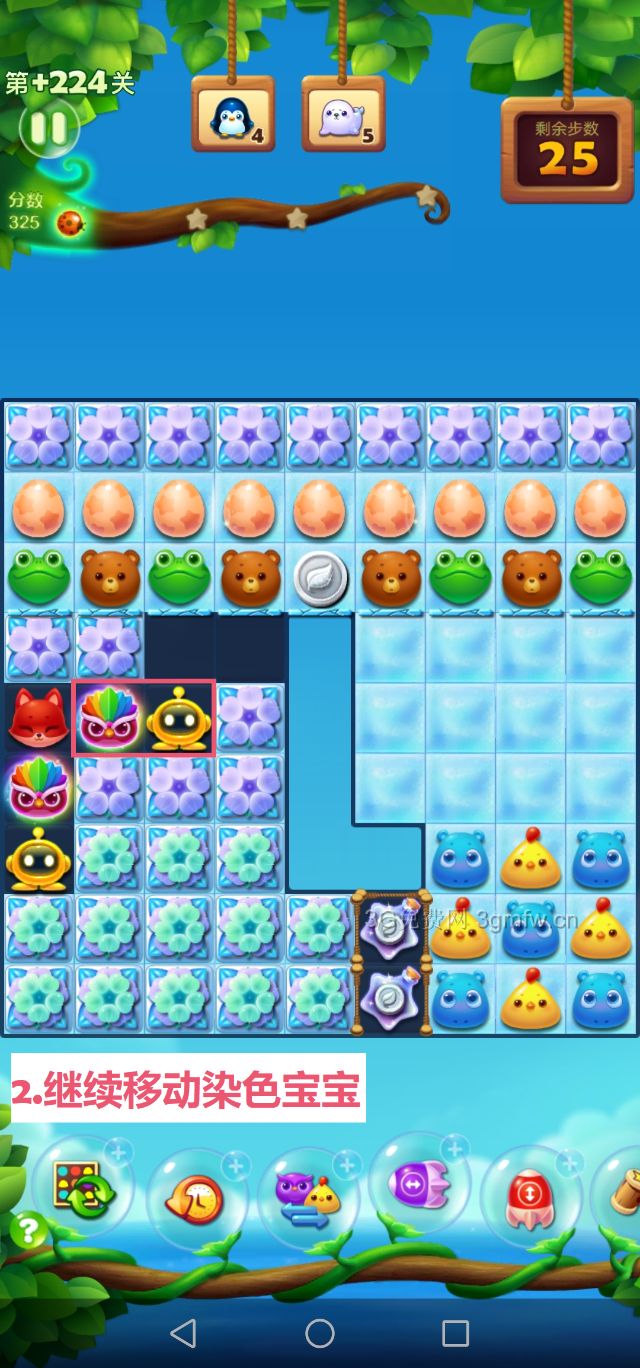Activate the clock extra-steps booster
Viewport: 640px width, 1368px height.
197,1198
